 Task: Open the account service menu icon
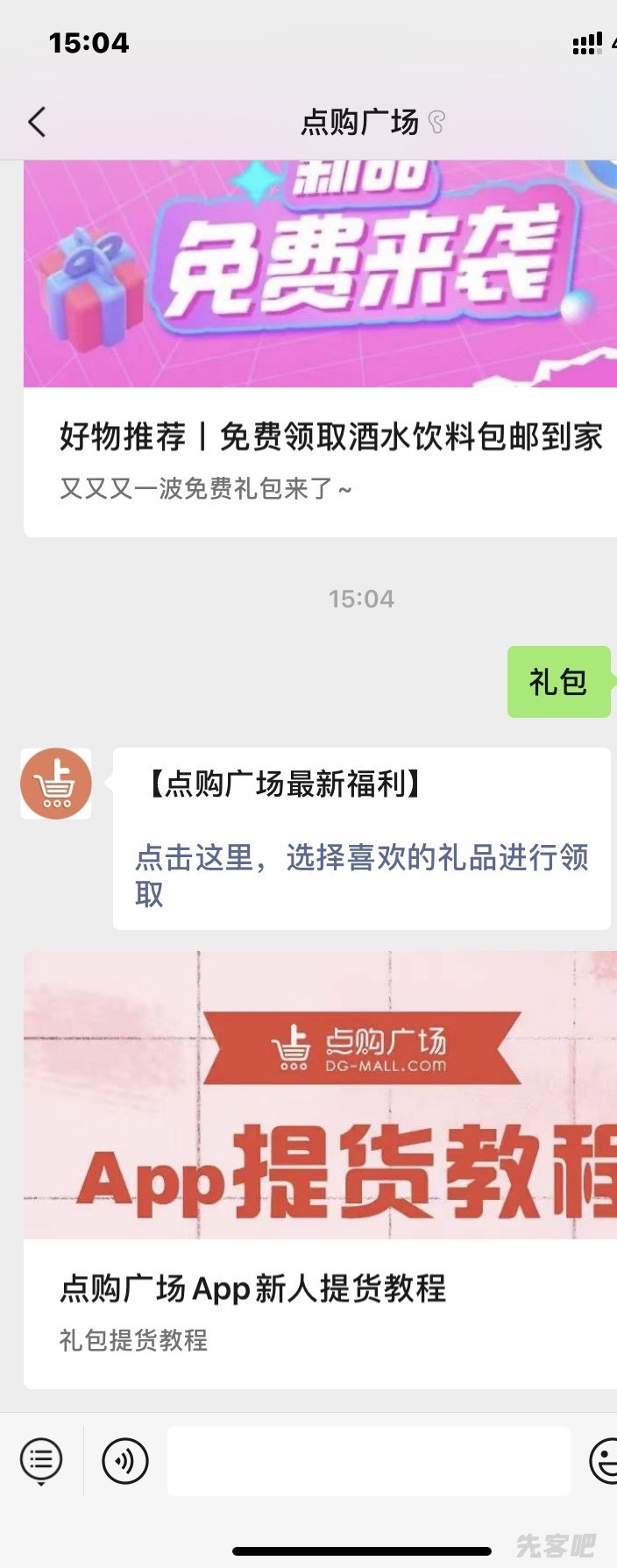[x=41, y=1460]
